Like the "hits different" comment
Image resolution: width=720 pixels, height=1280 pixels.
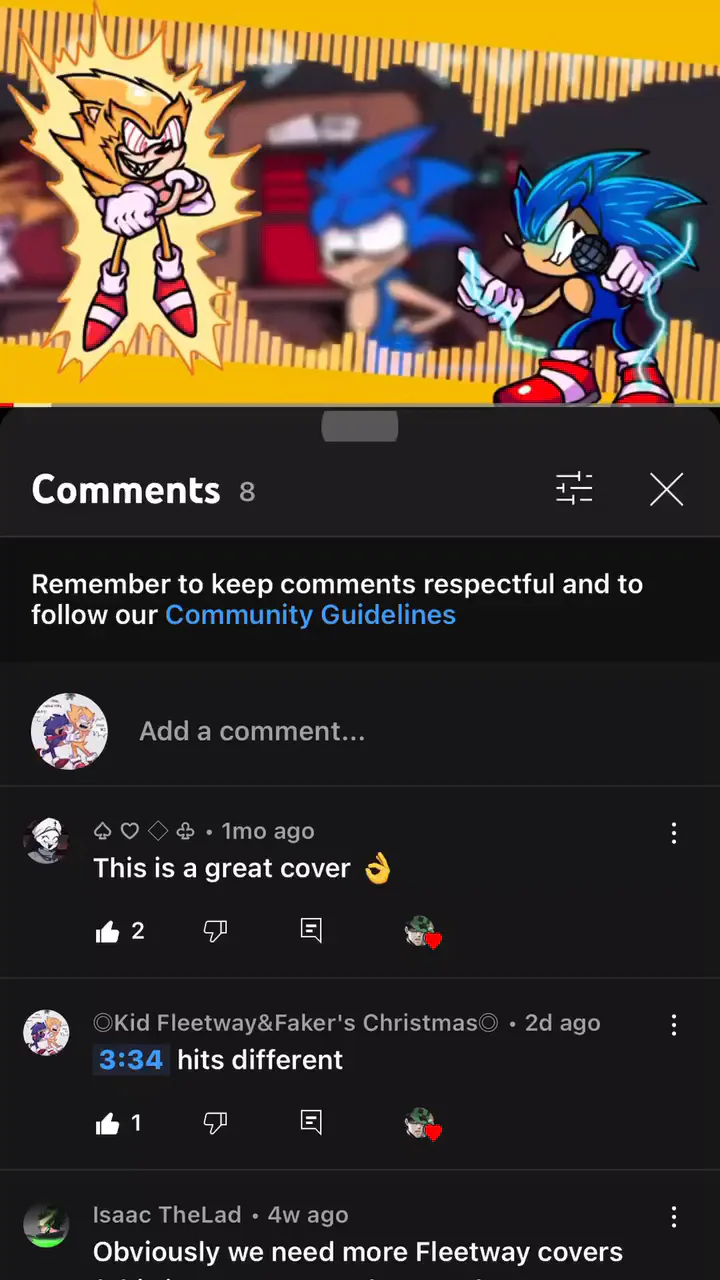[108, 1124]
